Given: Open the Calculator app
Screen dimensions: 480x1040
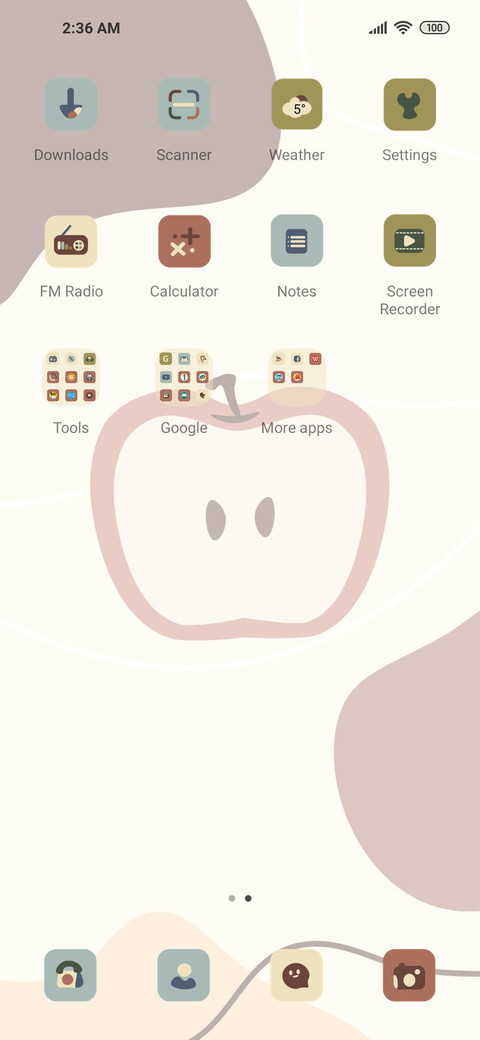Looking at the screenshot, I should click(184, 241).
